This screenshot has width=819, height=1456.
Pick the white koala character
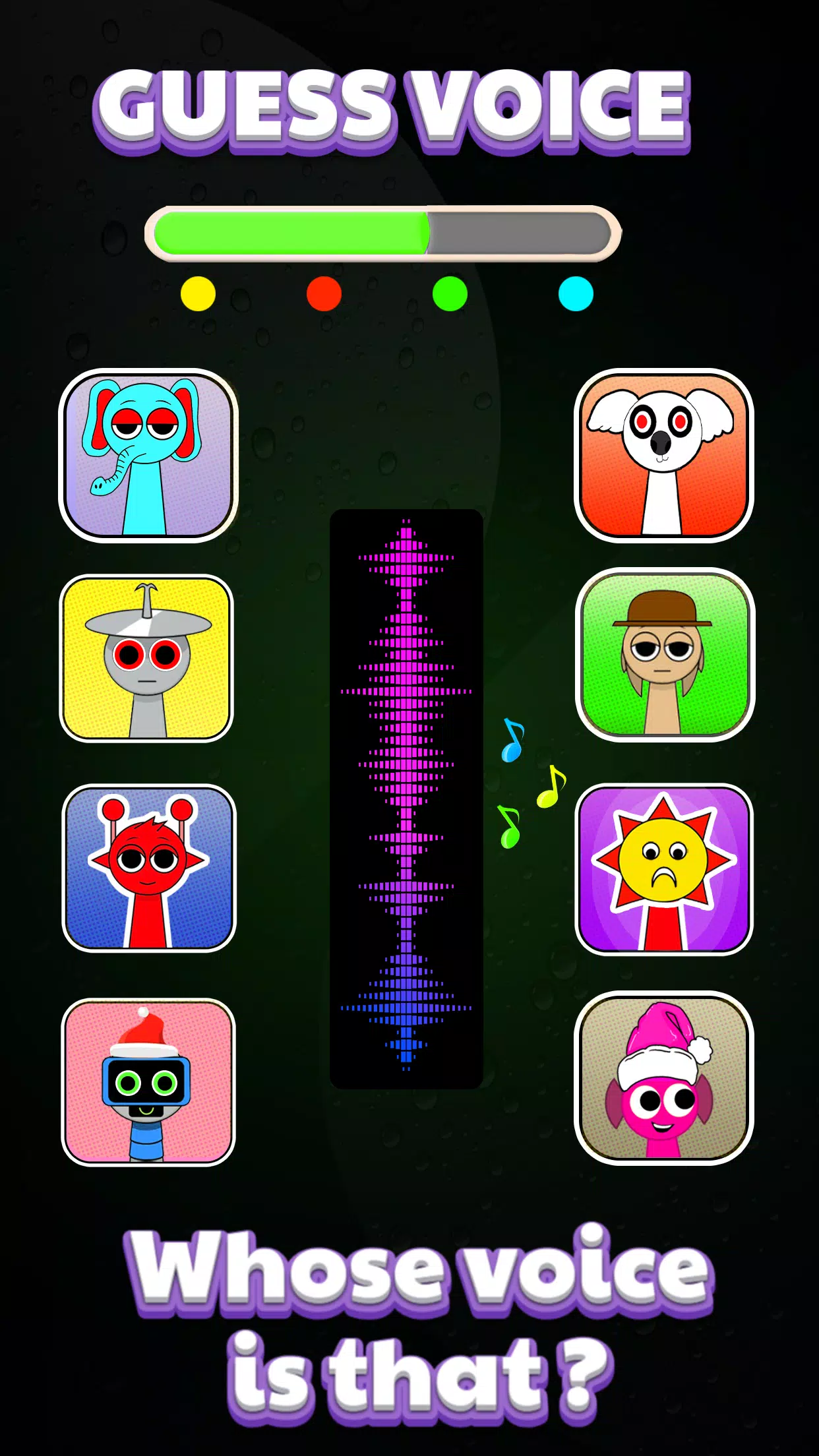point(664,455)
